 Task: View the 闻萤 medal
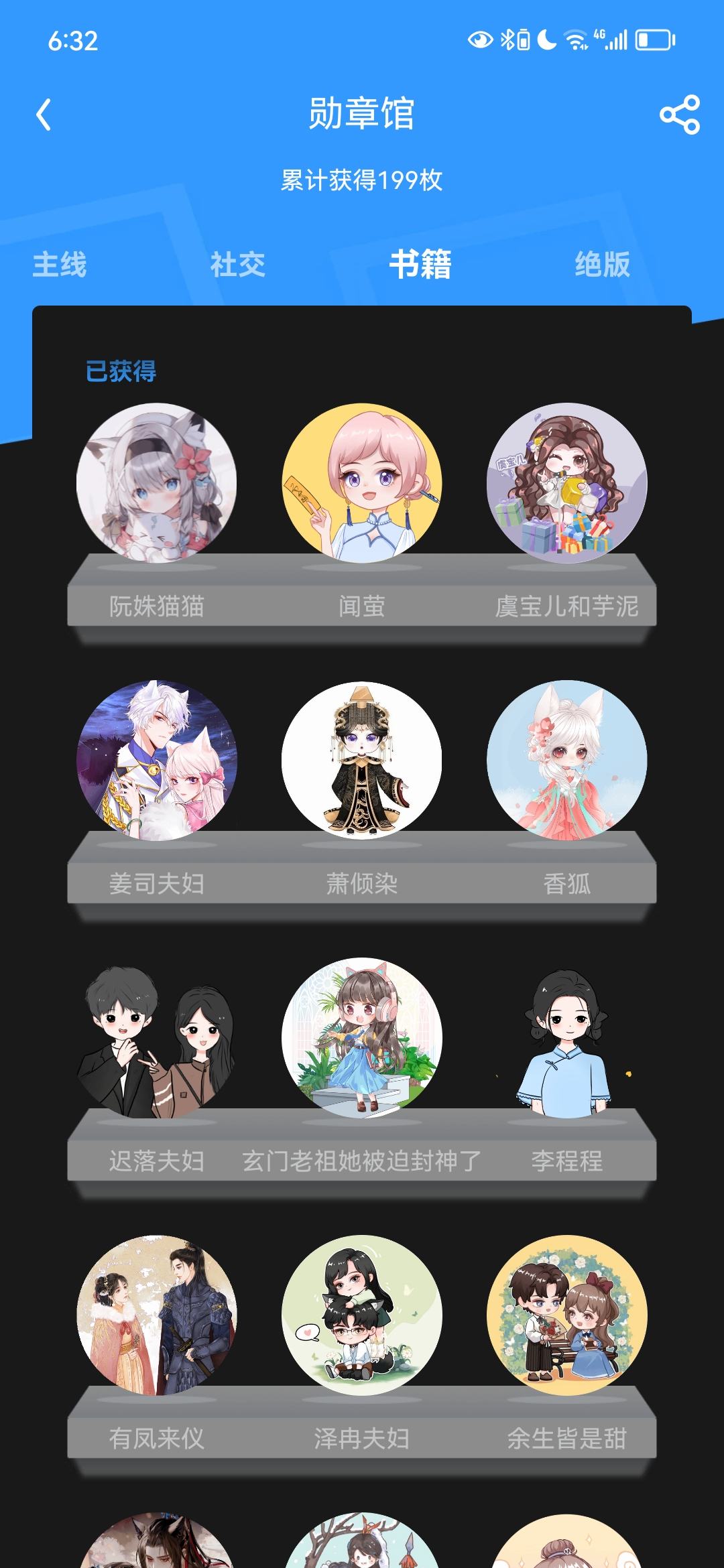(x=362, y=483)
